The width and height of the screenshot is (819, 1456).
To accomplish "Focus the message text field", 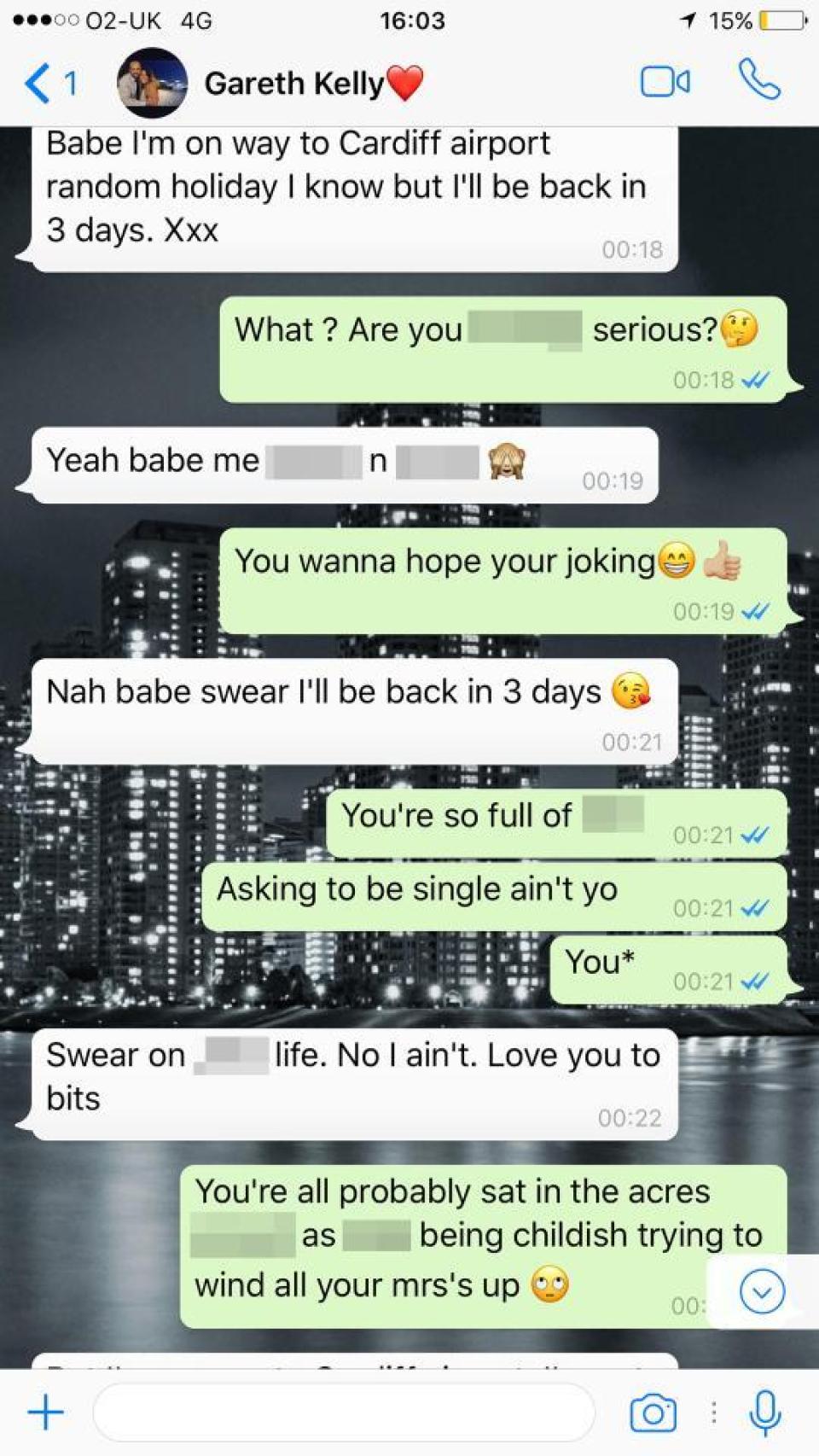I will [x=343, y=1412].
